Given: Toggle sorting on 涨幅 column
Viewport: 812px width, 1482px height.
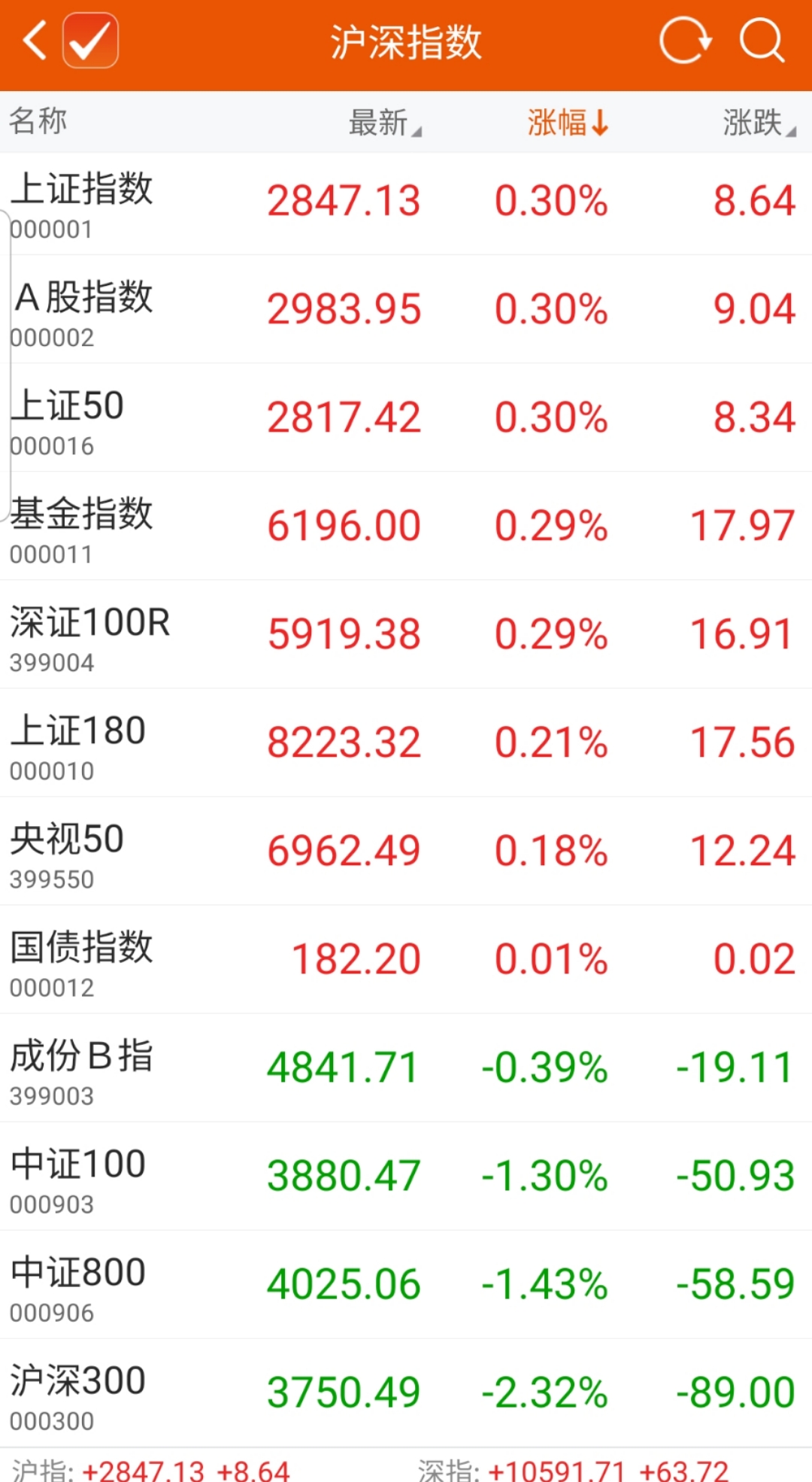Looking at the screenshot, I should pyautogui.click(x=568, y=122).
